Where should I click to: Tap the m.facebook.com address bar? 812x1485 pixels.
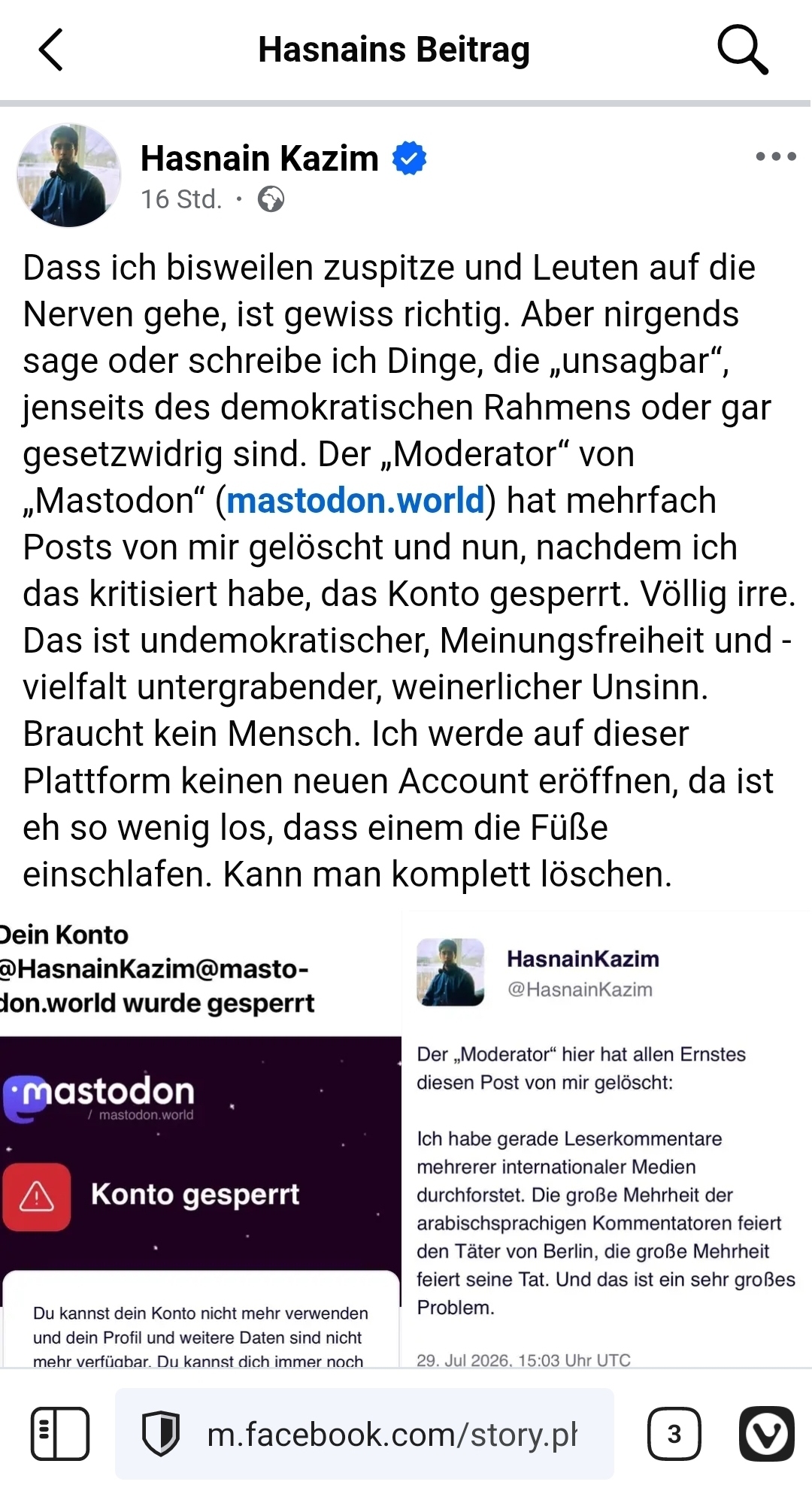point(365,1434)
